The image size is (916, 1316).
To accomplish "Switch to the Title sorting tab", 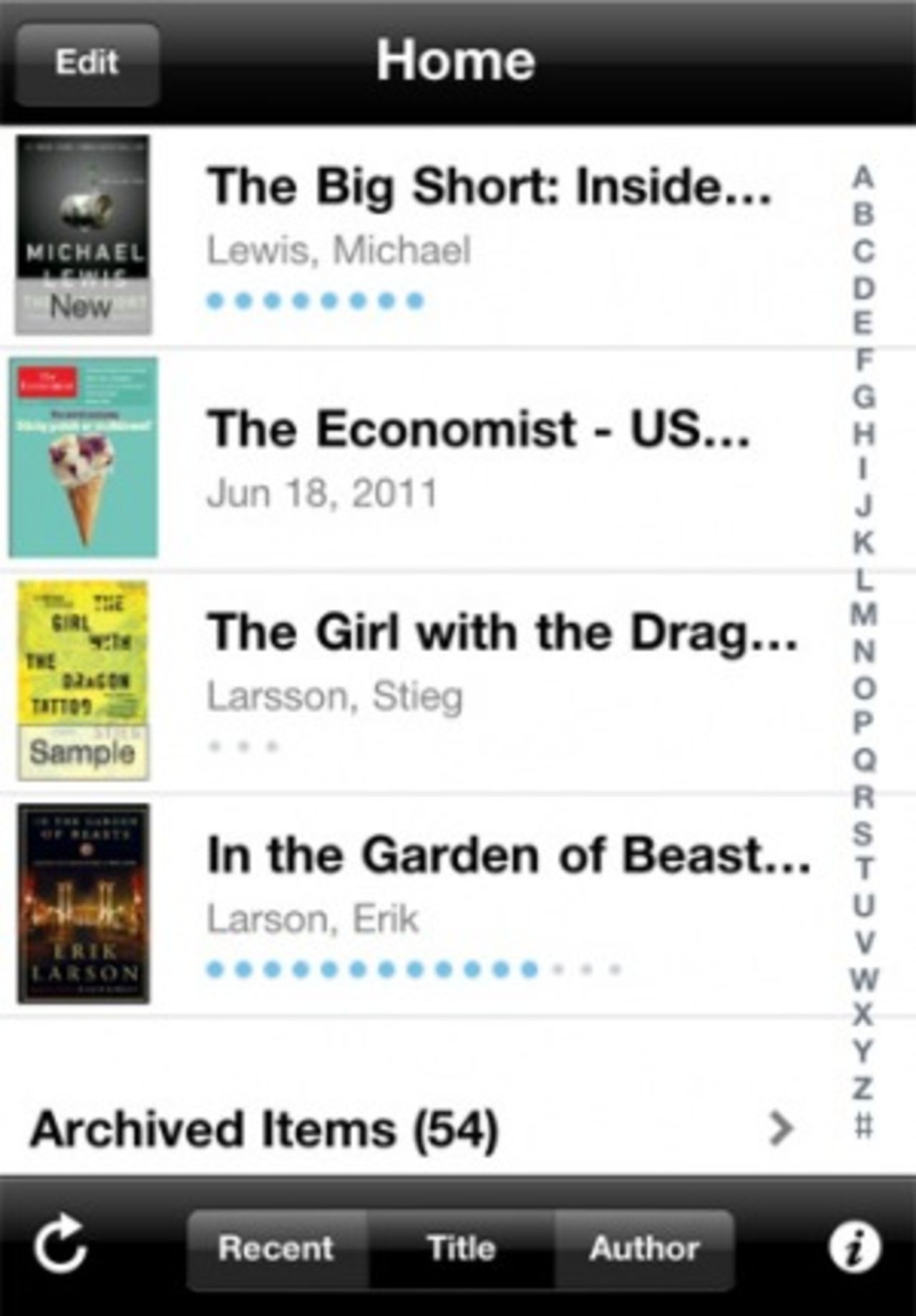I will point(461,1249).
